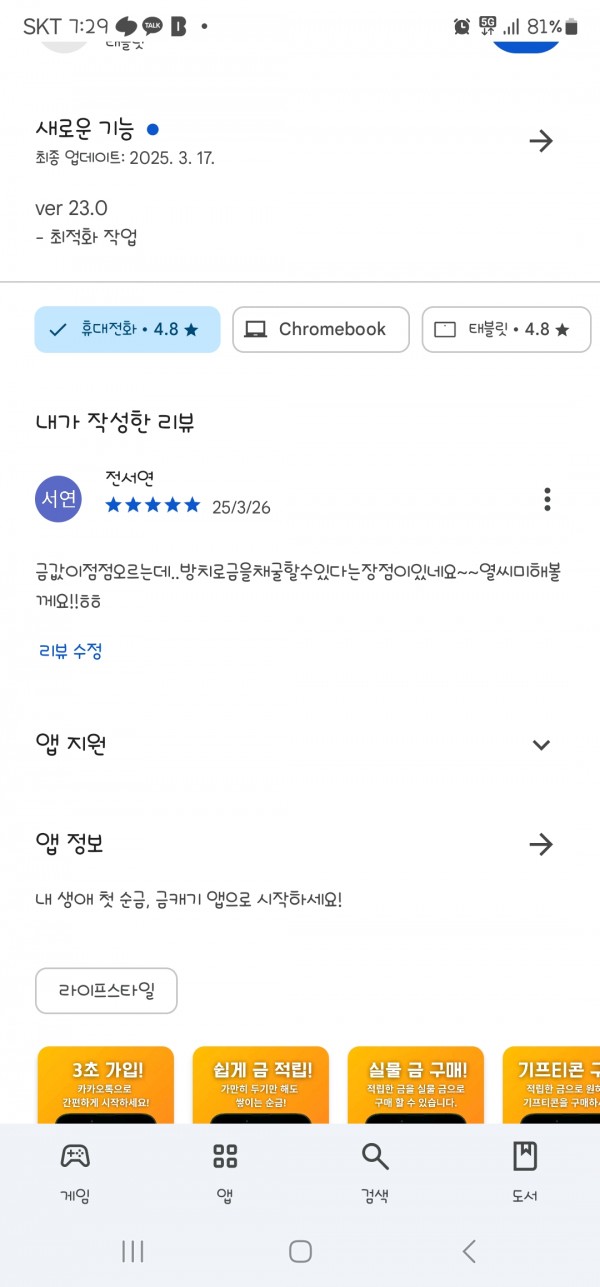This screenshot has height=1287, width=600.
Task: Switch to the 게임 tab
Action: pyautogui.click(x=75, y=1173)
